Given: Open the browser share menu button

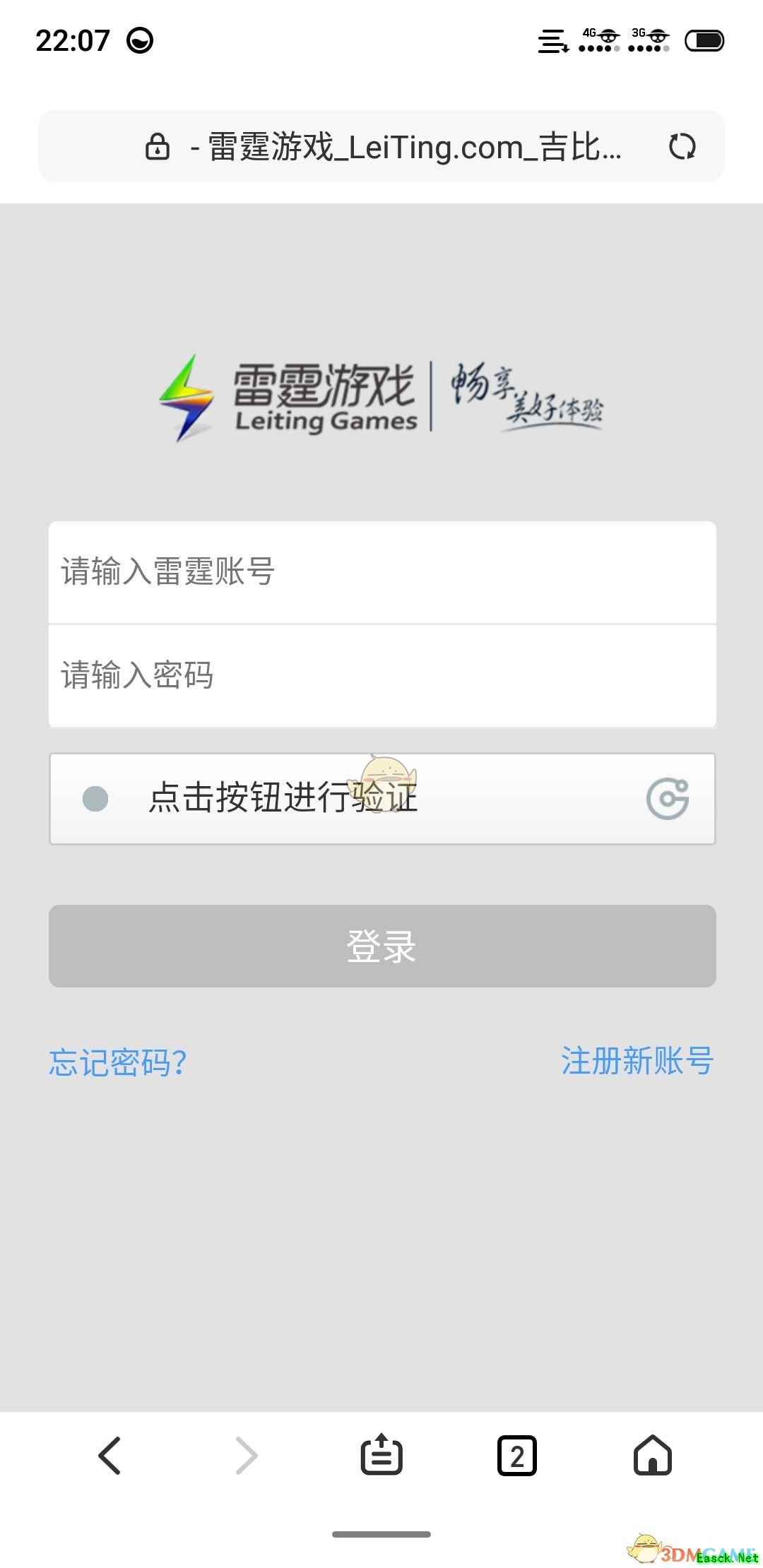Looking at the screenshot, I should [x=381, y=1456].
